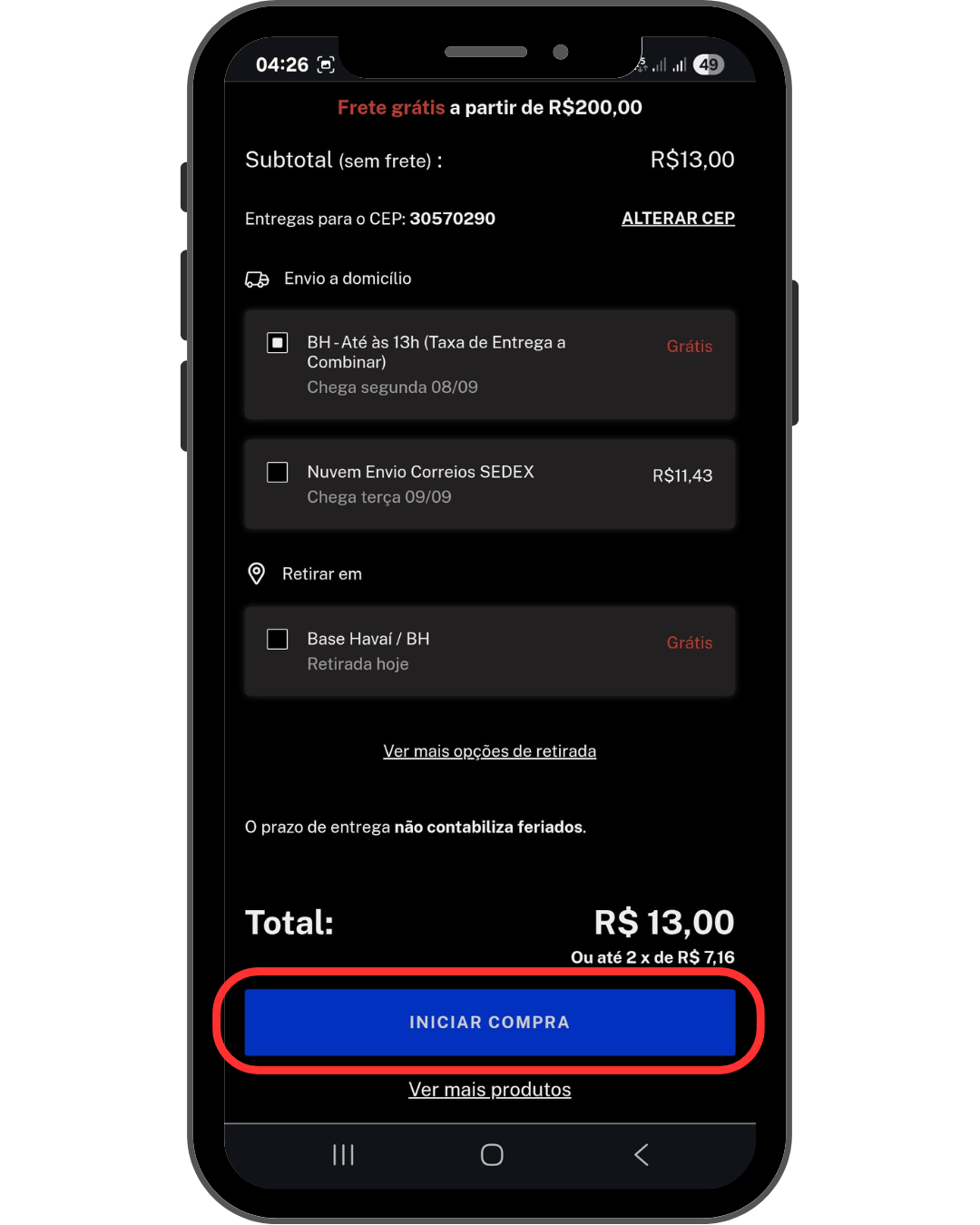Screen dimensions: 980x1225
Task: Open Ver mais opções de retirada
Action: click(489, 751)
